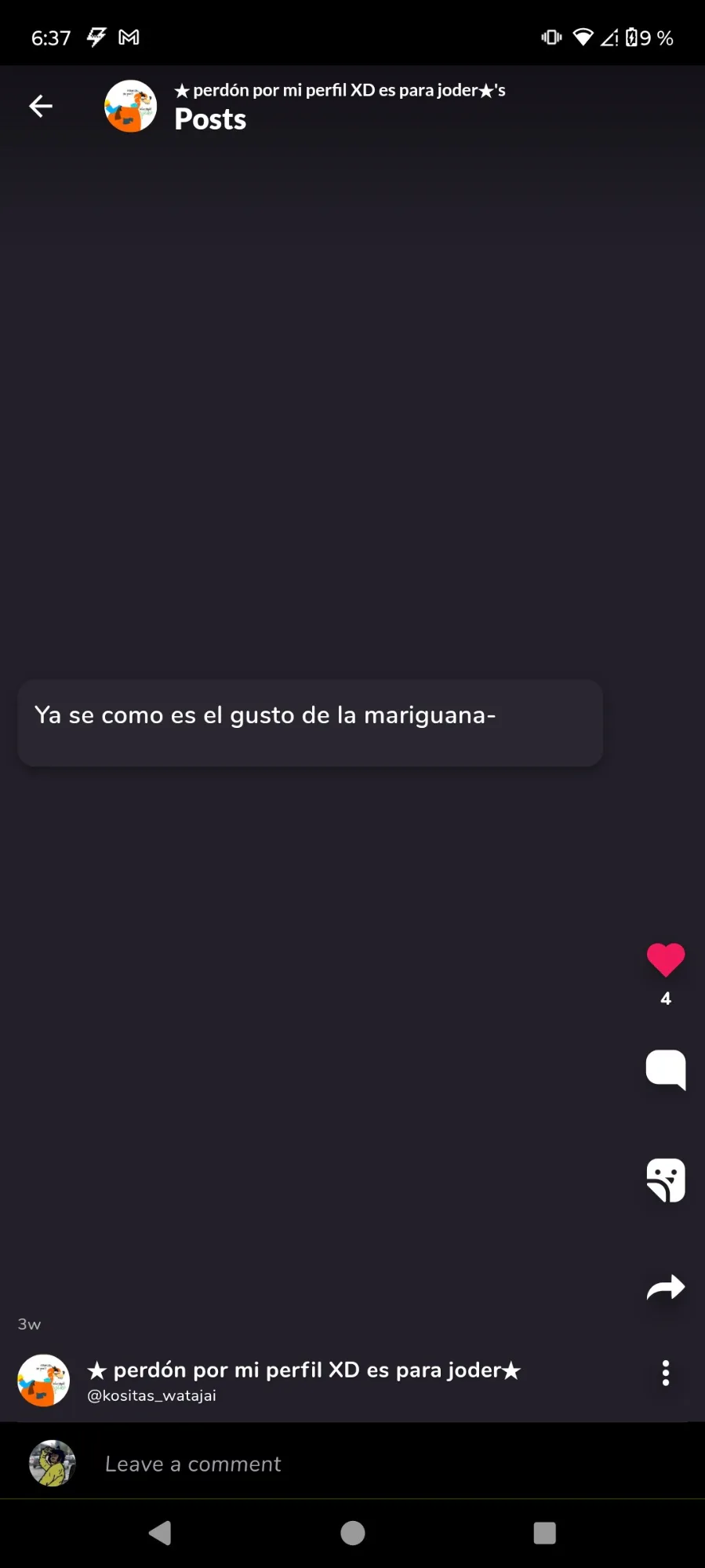Image resolution: width=705 pixels, height=1568 pixels.
Task: Tap the Leave a comment field
Action: pos(353,1464)
